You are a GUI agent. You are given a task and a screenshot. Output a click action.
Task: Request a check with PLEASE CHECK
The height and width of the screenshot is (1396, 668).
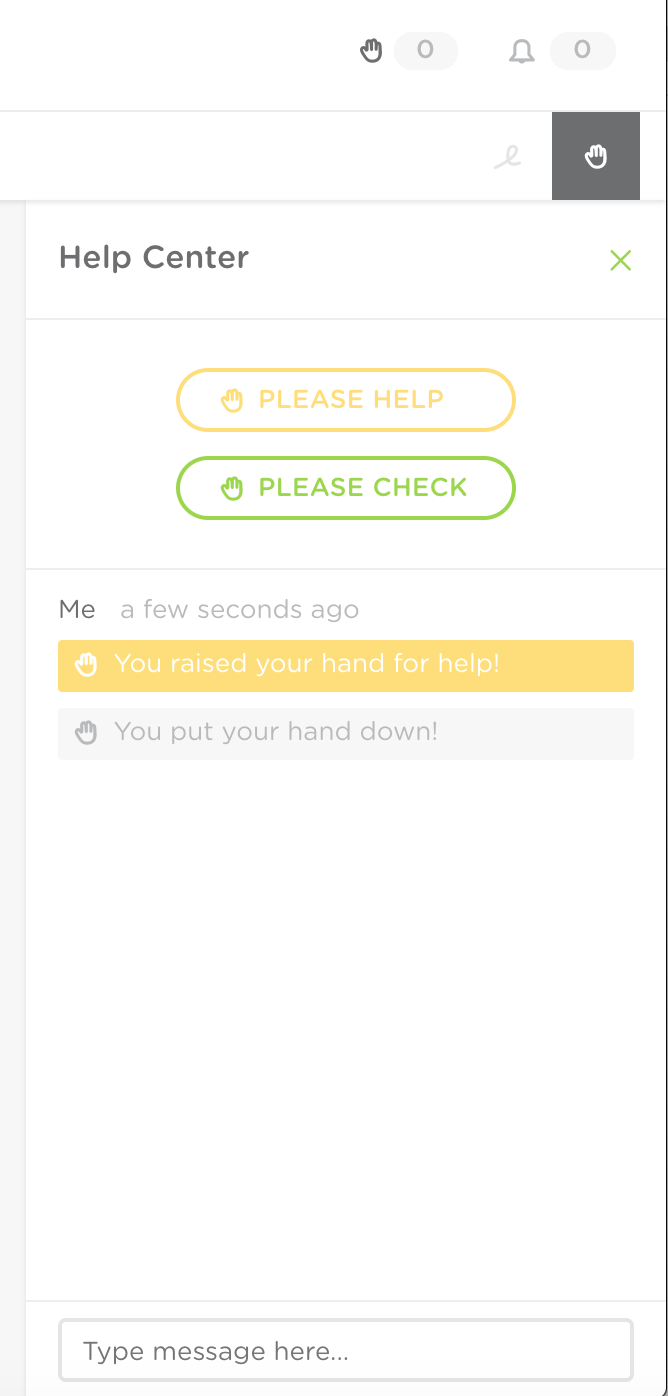coord(345,488)
